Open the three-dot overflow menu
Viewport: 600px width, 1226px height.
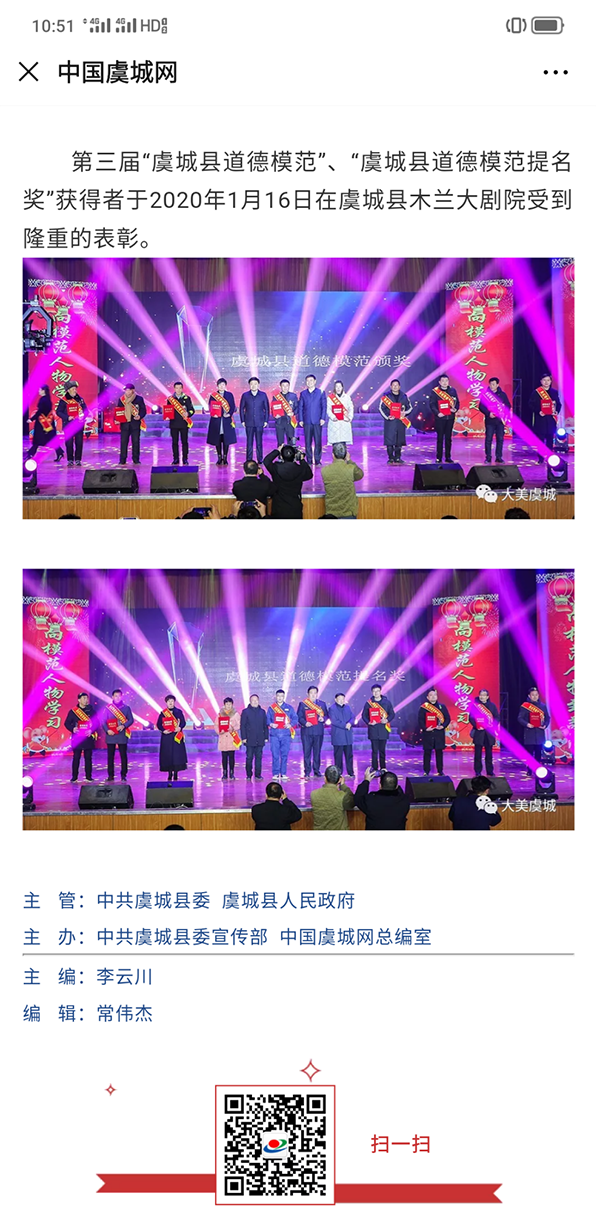point(555,72)
